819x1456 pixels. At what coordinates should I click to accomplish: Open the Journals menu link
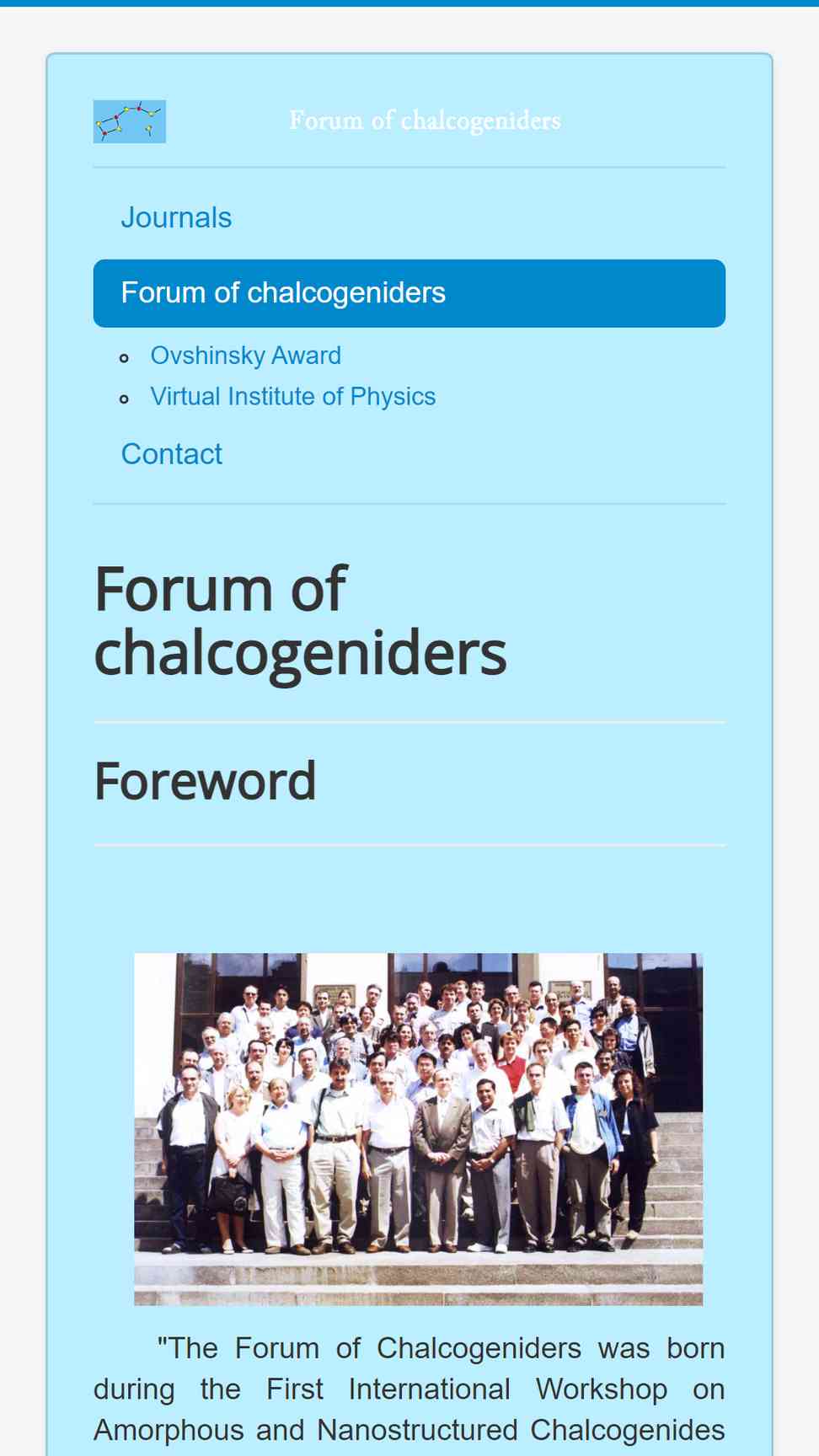(176, 218)
